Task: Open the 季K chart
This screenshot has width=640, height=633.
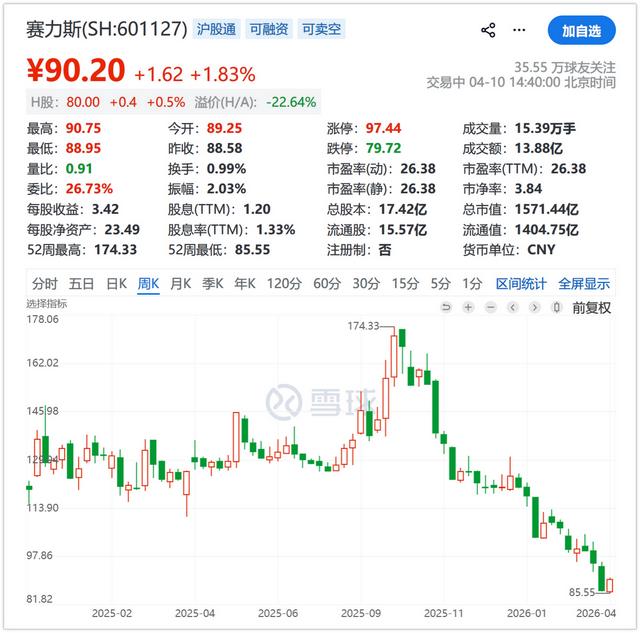Action: coord(212,283)
